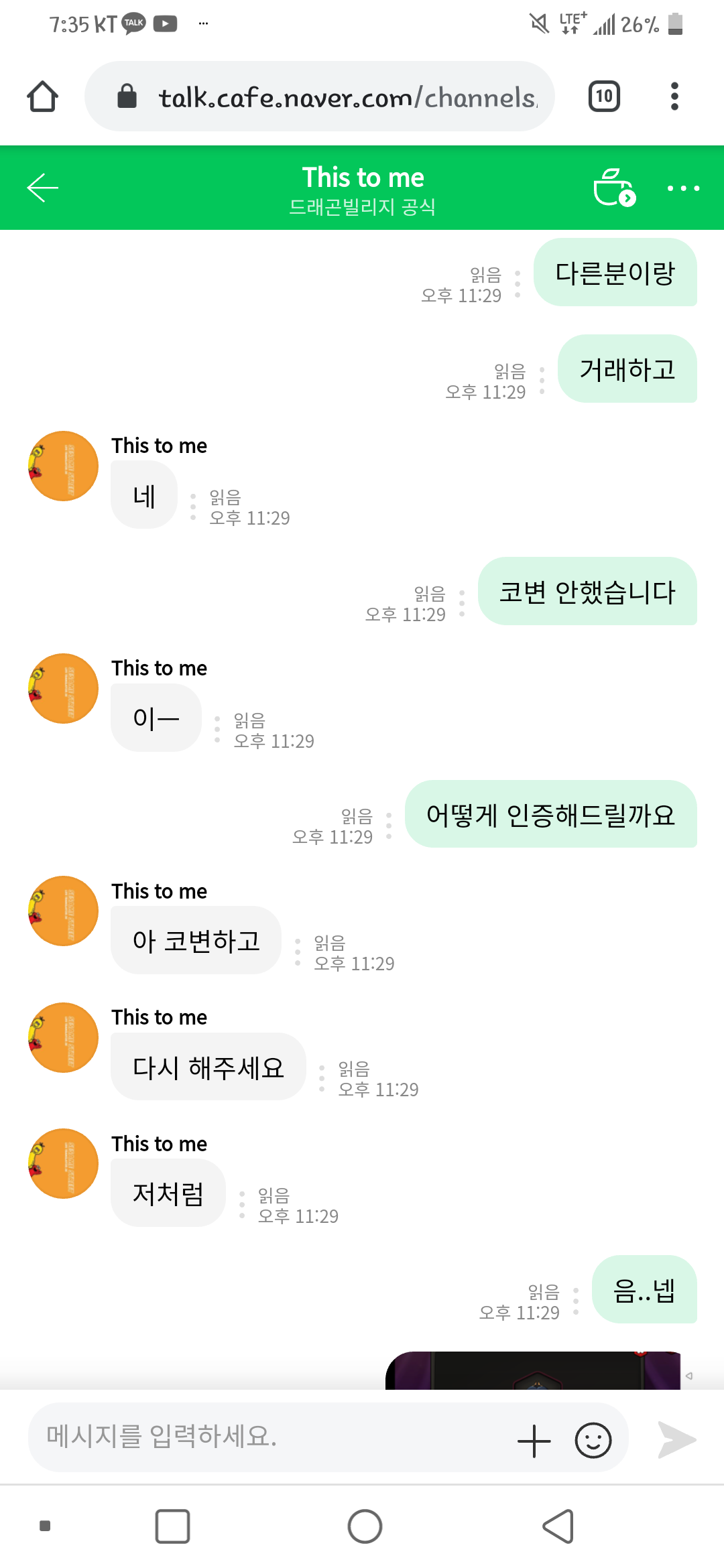The image size is (724, 1568).
Task: Open the emoji sticker picker
Action: (x=593, y=1440)
